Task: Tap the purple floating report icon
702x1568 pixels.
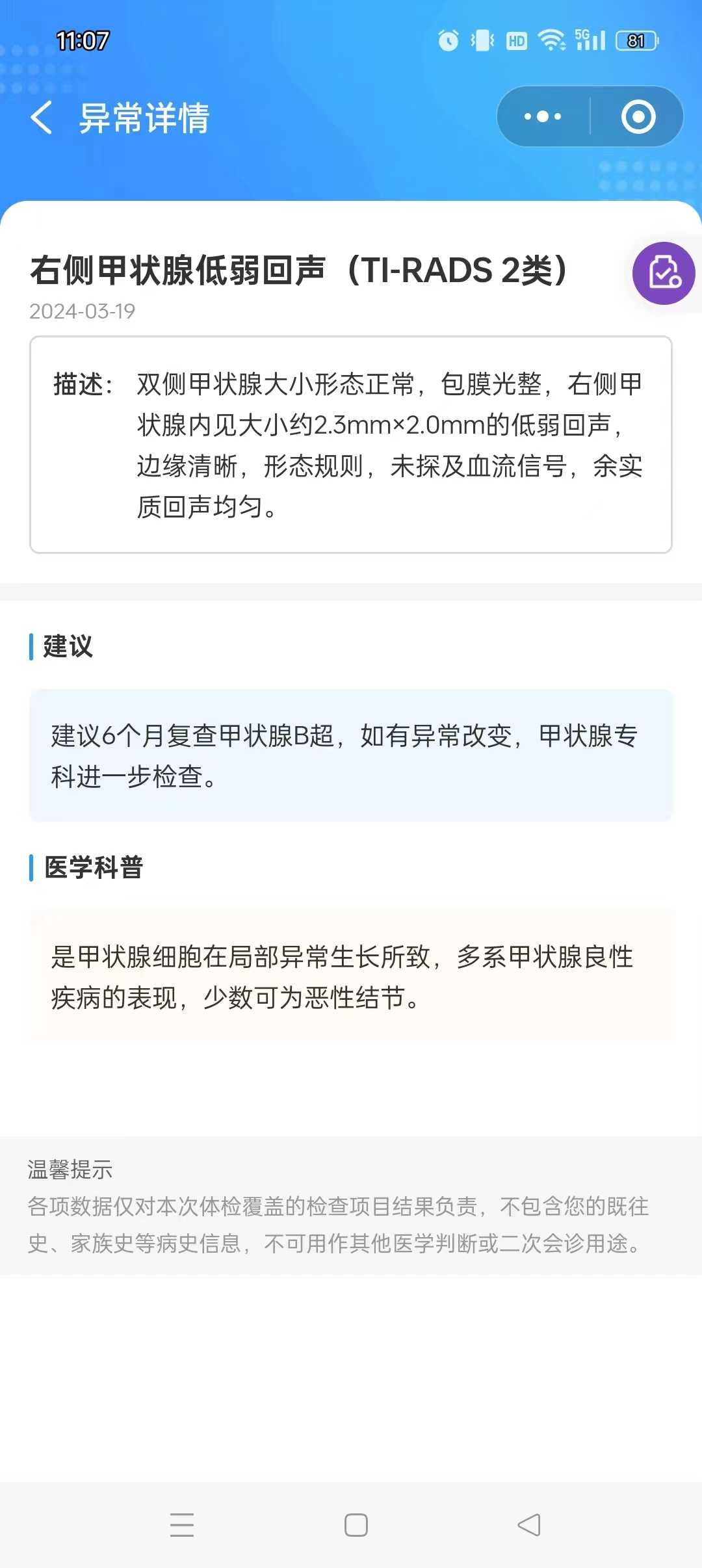Action: coord(664,273)
